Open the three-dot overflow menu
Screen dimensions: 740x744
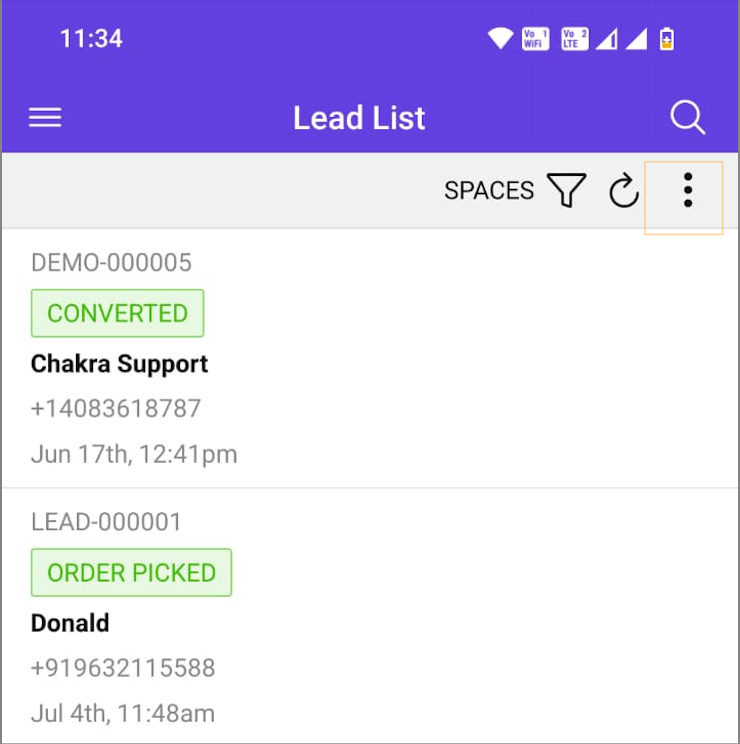click(687, 190)
